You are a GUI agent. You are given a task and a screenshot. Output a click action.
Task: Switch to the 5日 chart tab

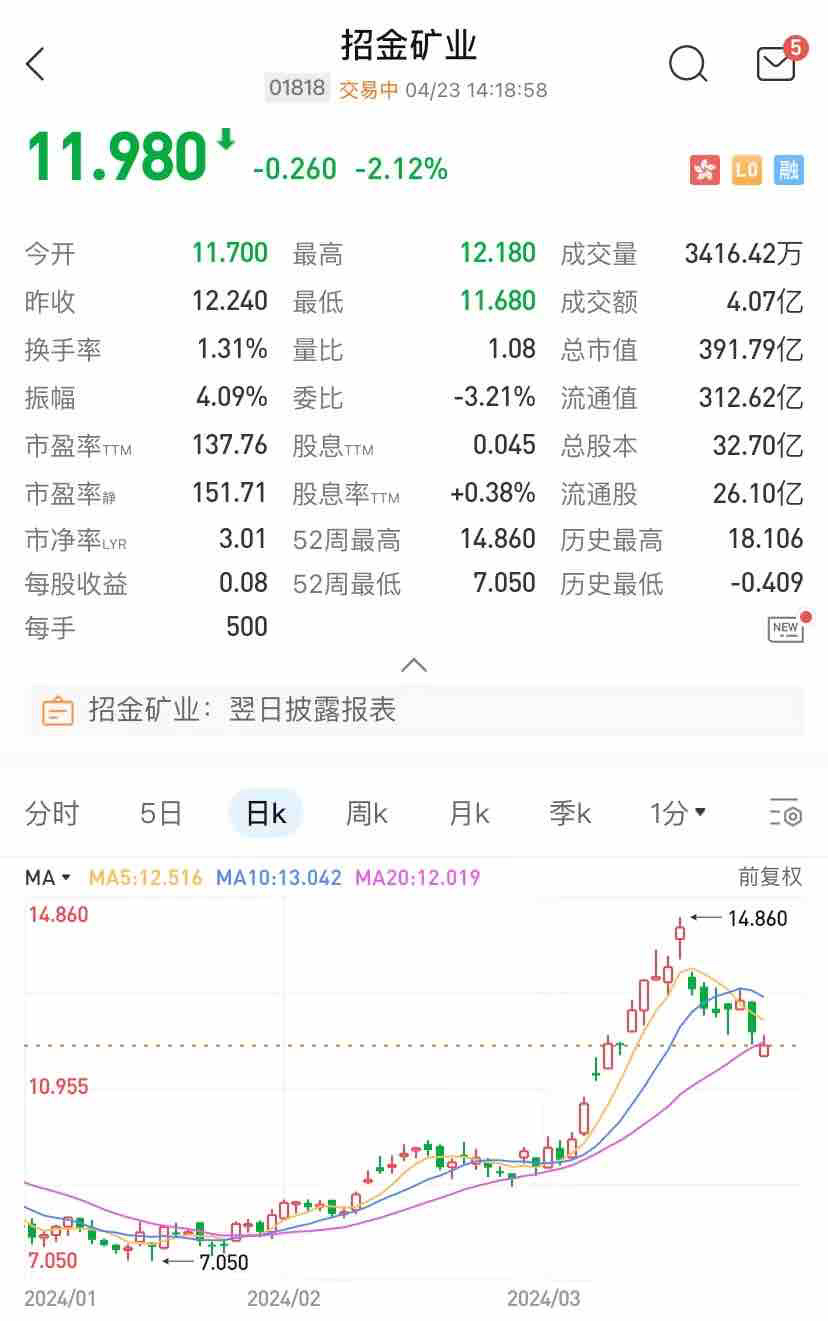point(161,814)
